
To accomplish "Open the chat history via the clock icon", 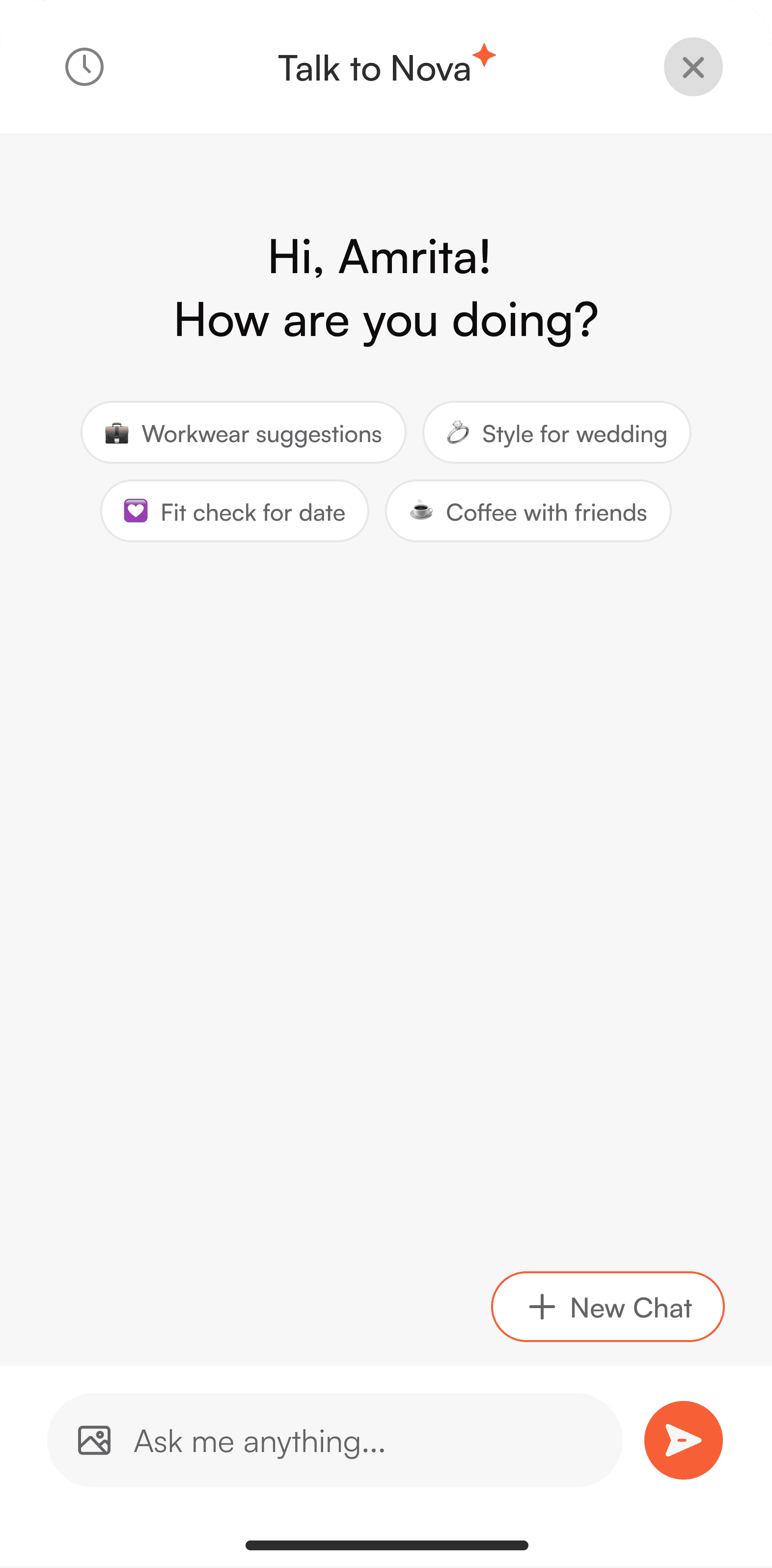I will coord(84,67).
